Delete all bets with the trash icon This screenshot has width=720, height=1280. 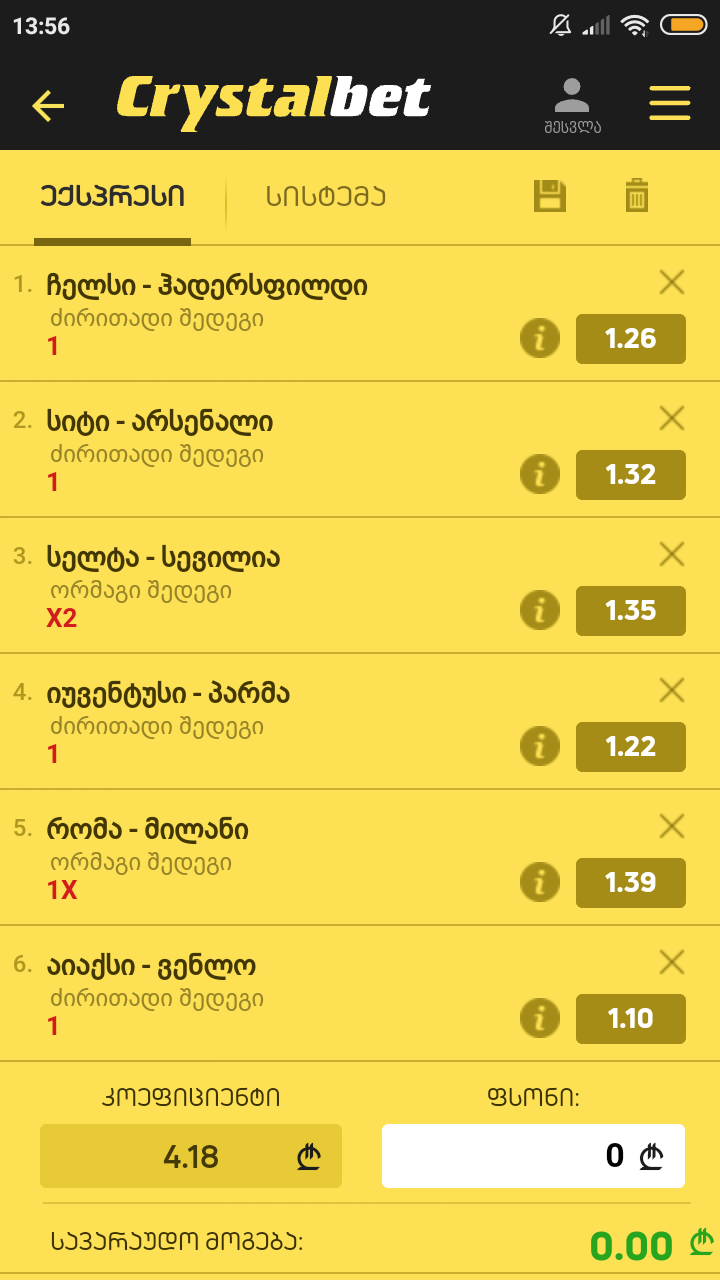click(637, 196)
